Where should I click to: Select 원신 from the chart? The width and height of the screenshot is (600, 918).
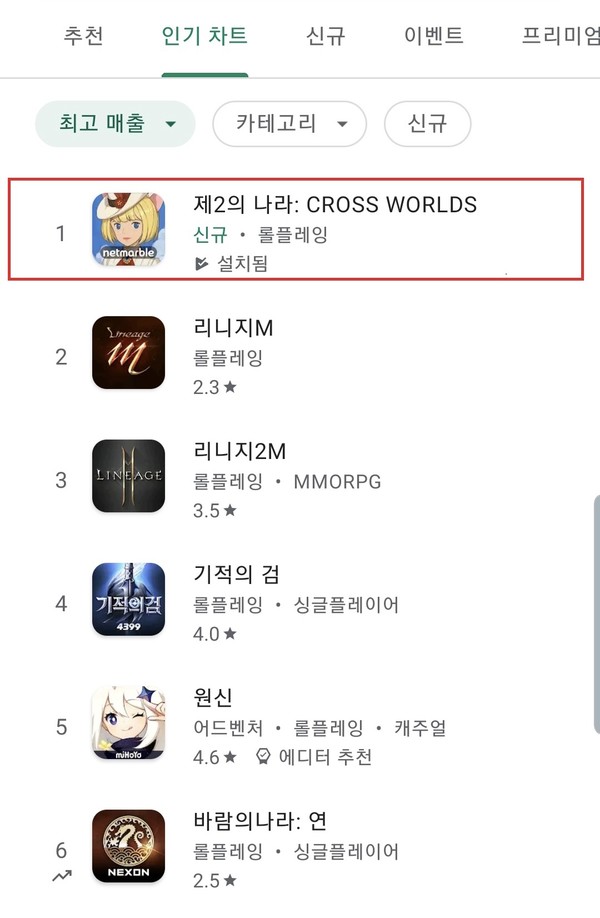[300, 725]
